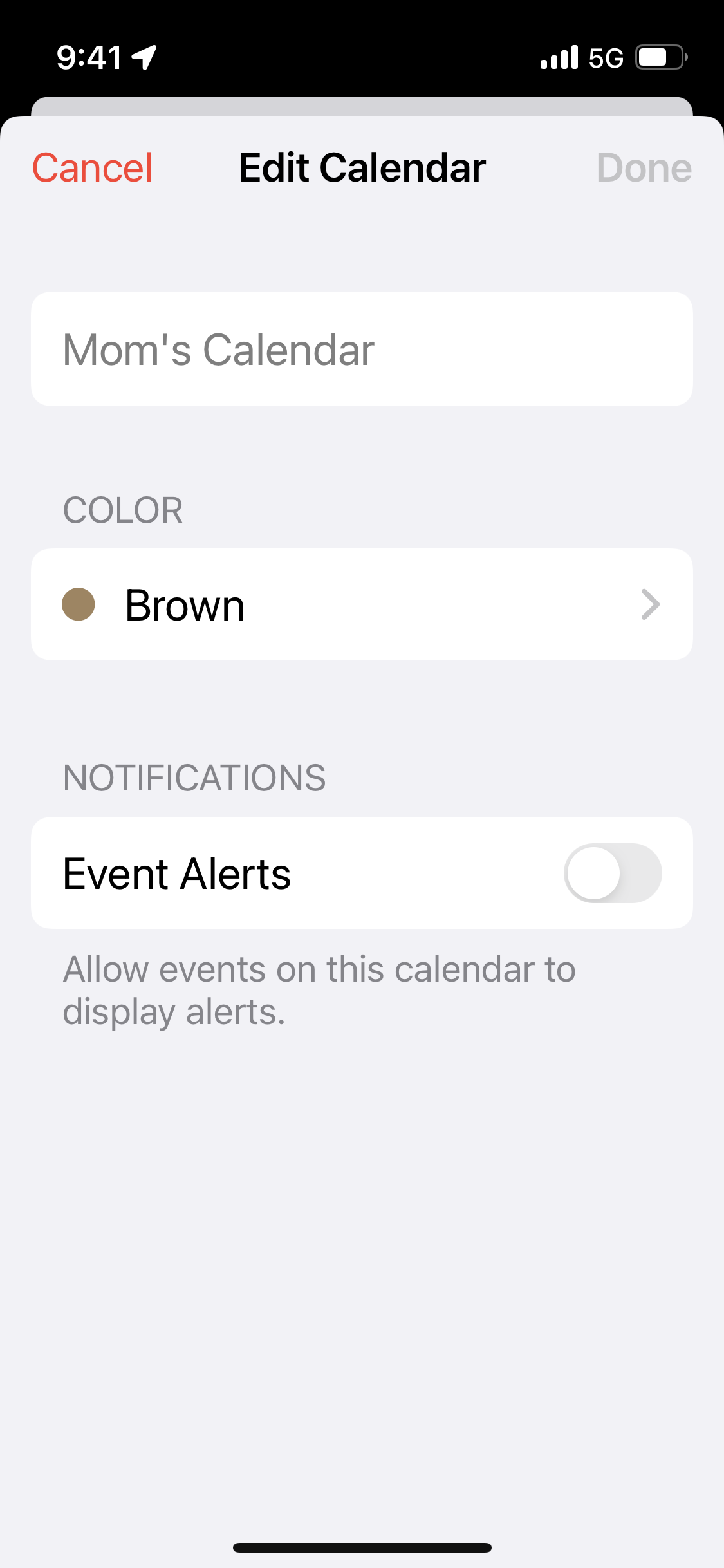Cancel editing the calendar
Image resolution: width=724 pixels, height=1568 pixels.
pos(92,168)
